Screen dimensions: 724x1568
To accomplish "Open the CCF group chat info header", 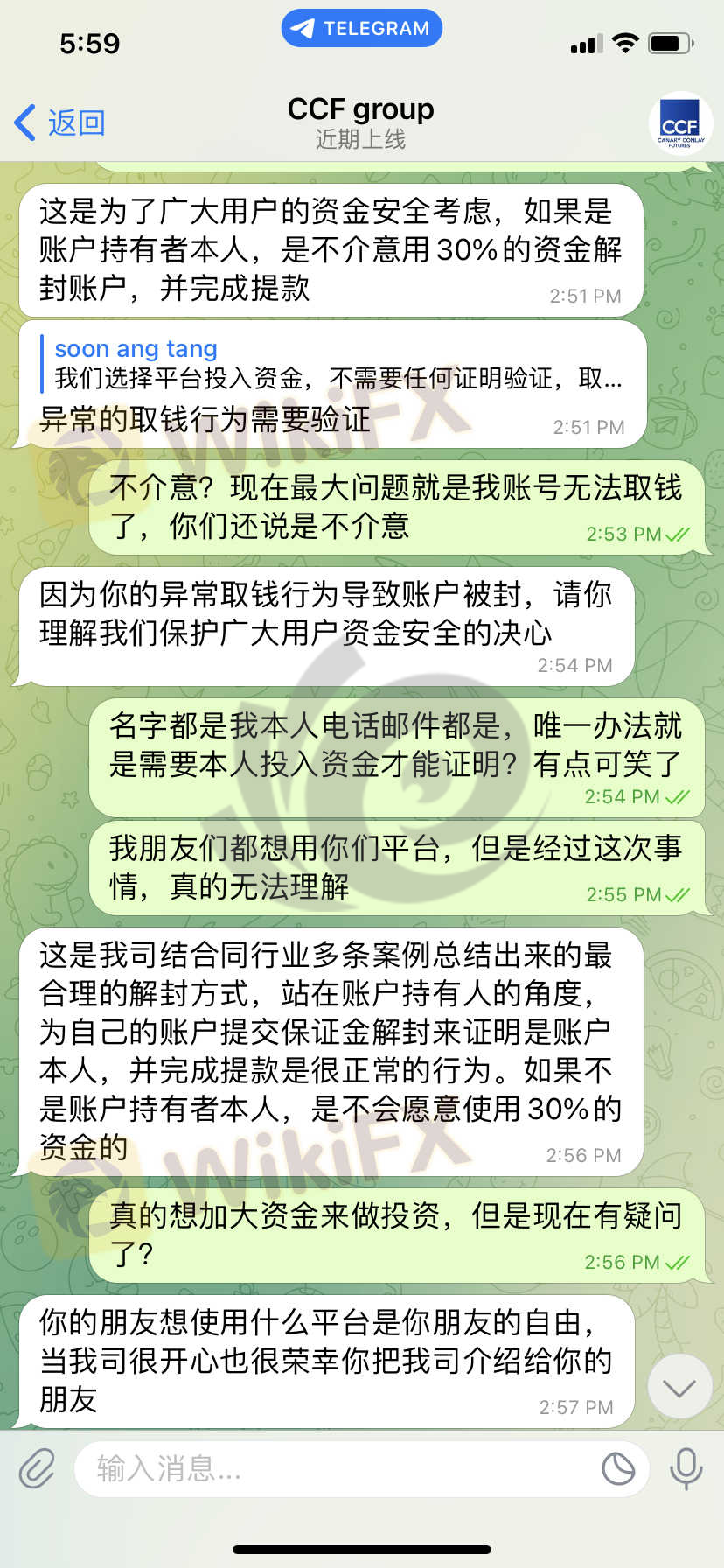I will [360, 122].
